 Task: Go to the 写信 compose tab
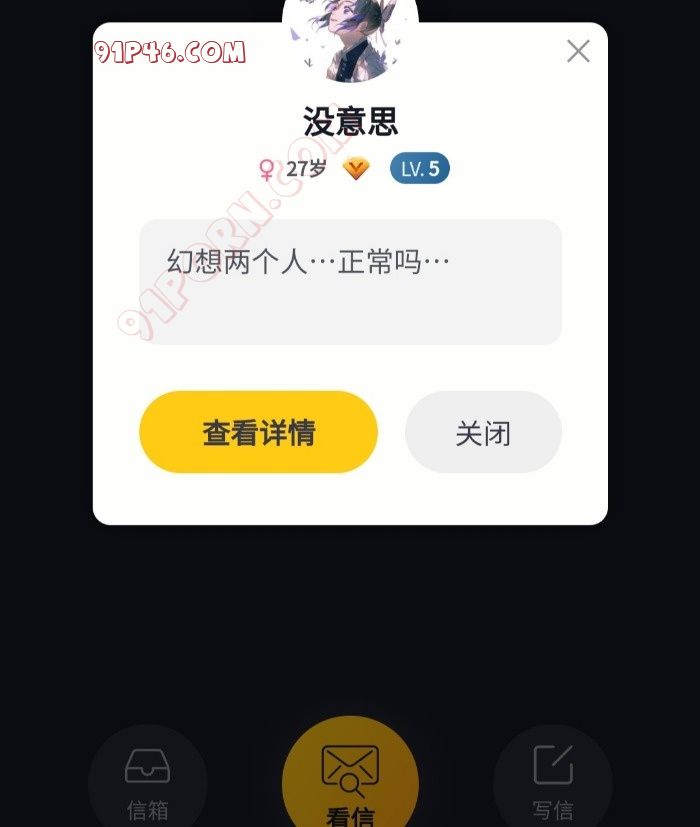pyautogui.click(x=553, y=782)
